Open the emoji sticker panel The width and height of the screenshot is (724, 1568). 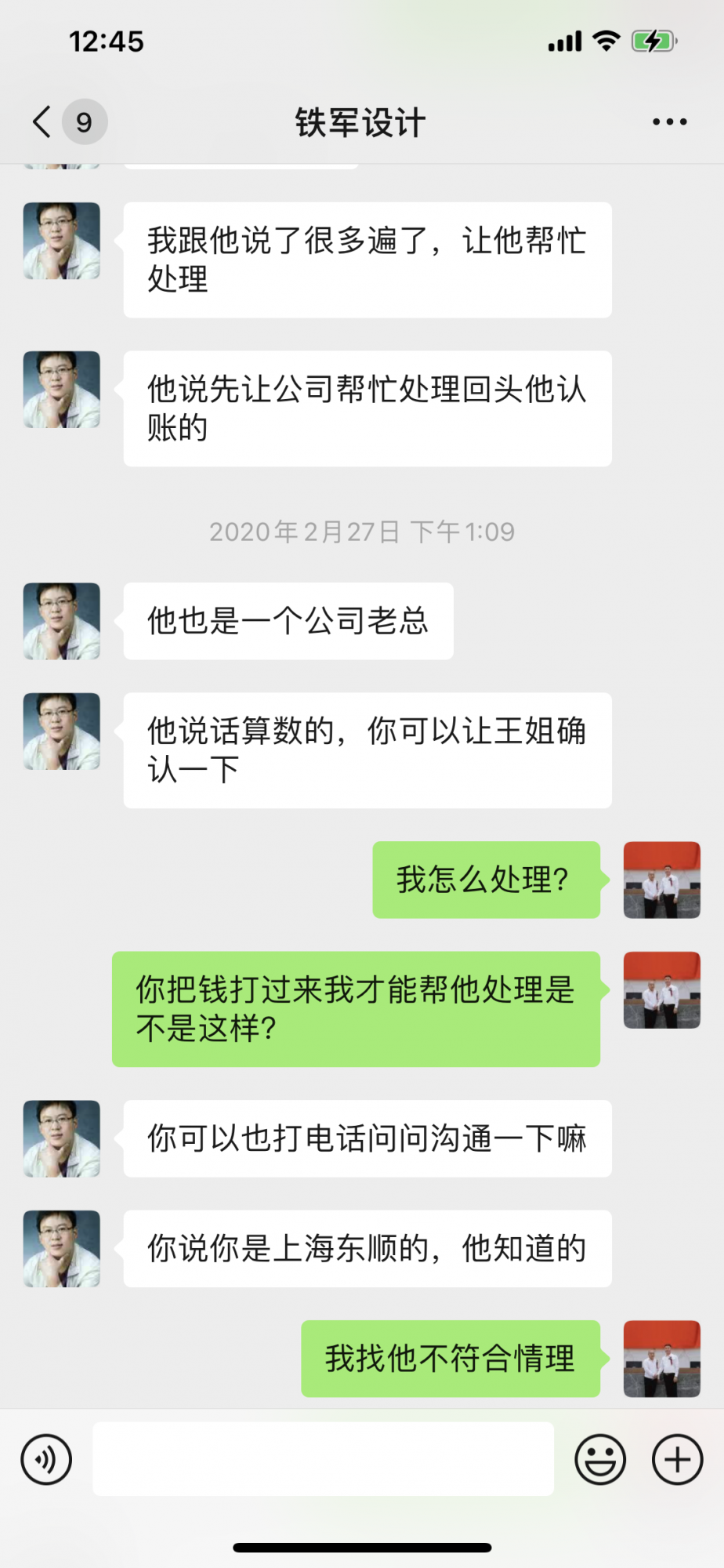600,1460
